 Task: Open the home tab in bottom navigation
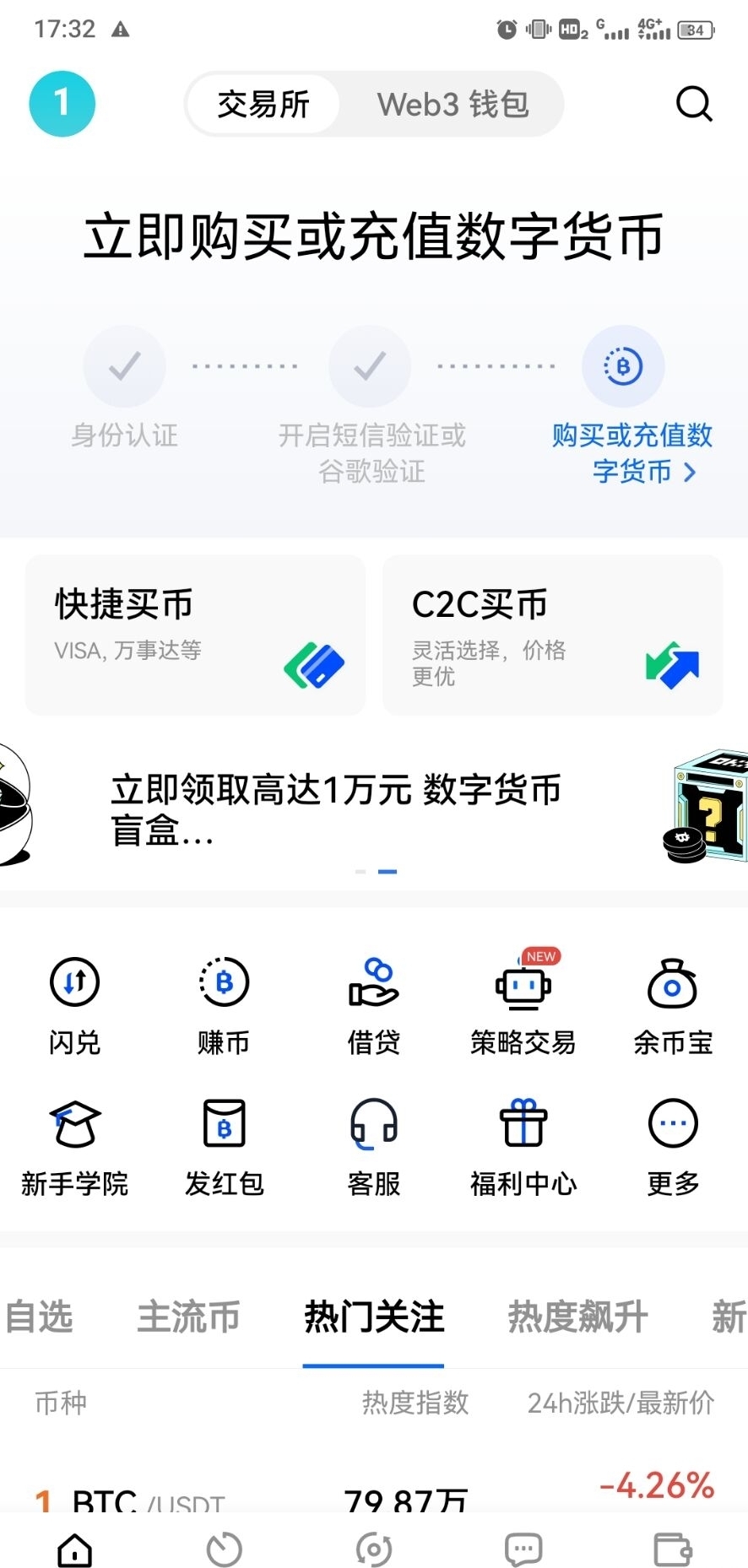point(74,1549)
